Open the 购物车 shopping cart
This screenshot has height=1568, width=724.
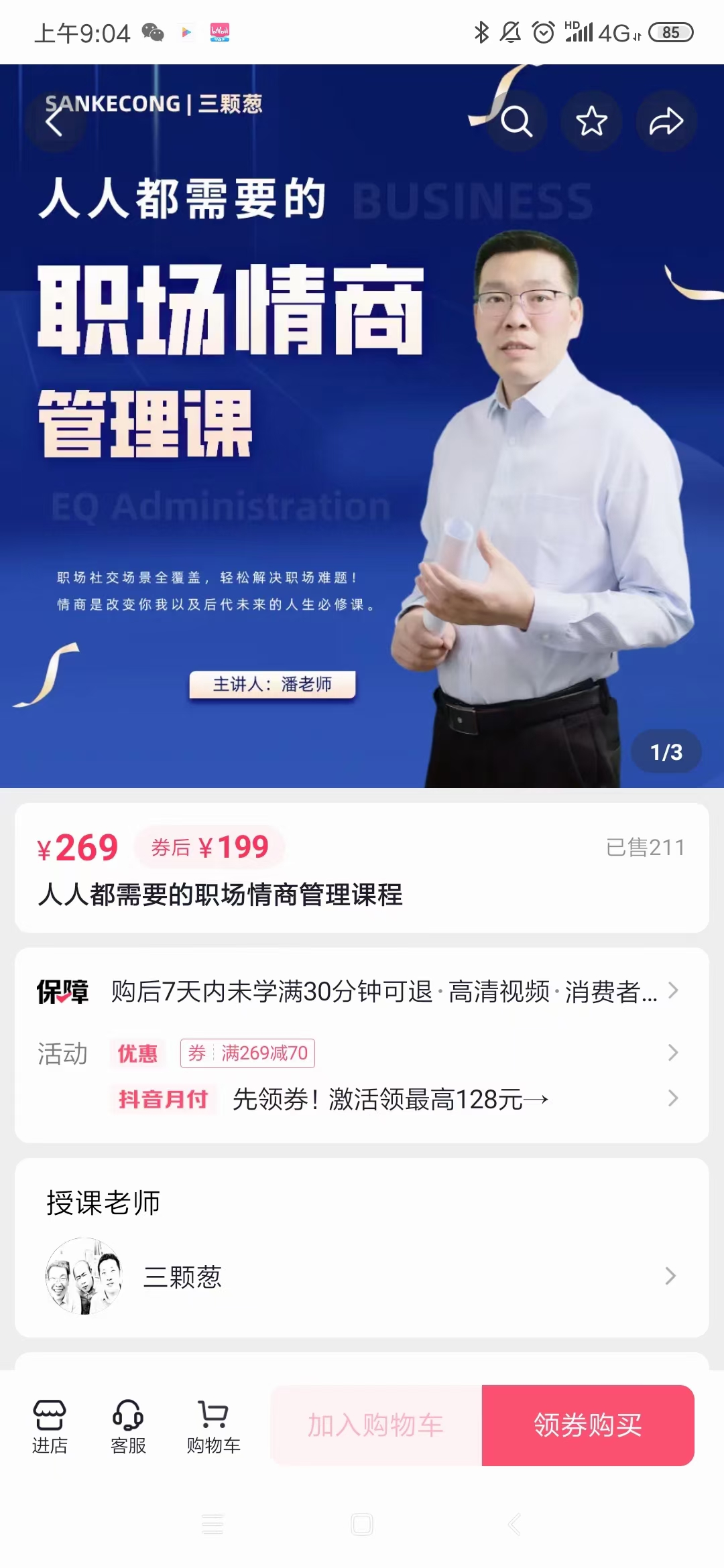click(x=213, y=1426)
